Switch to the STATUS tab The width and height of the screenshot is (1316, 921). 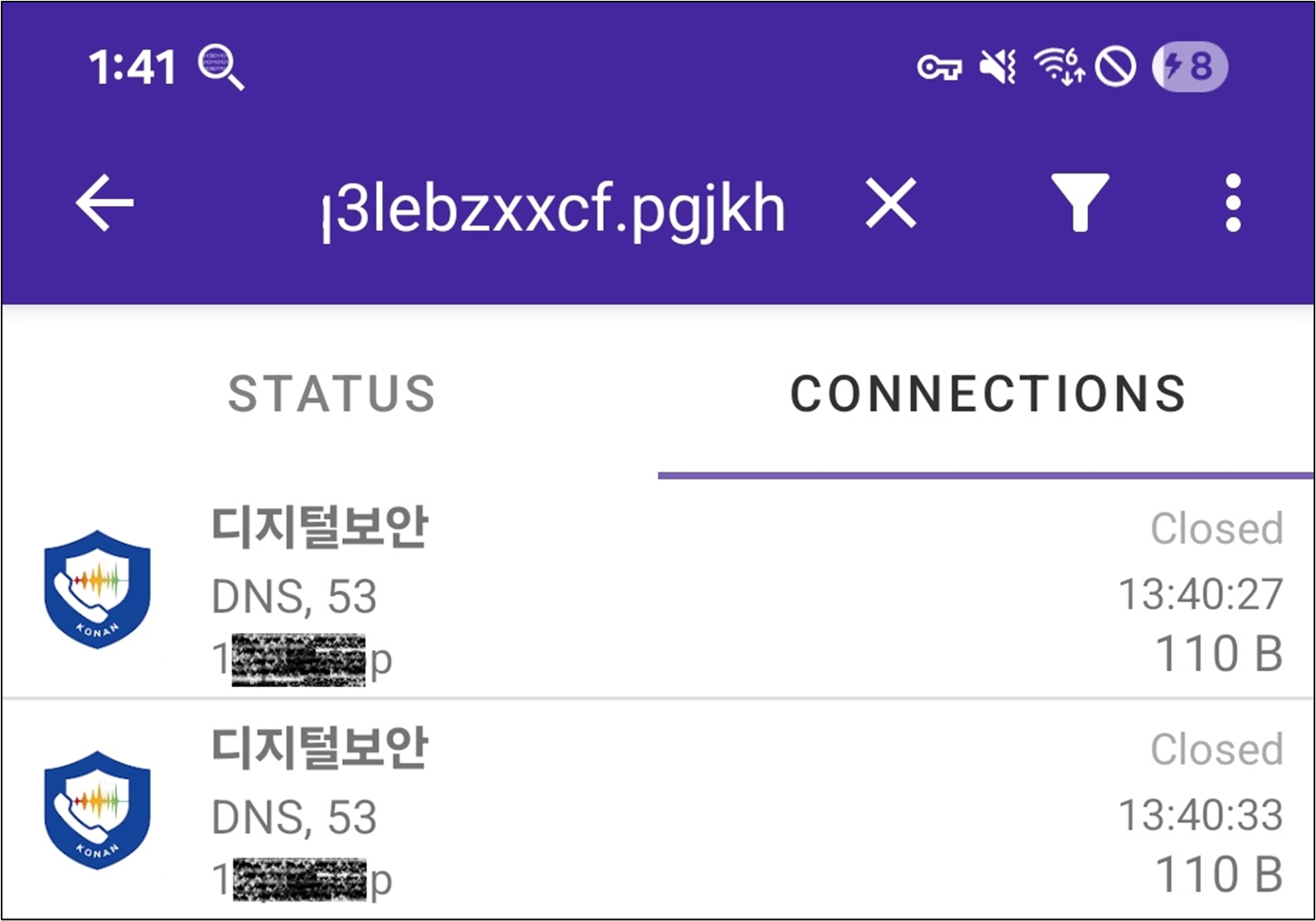[331, 394]
